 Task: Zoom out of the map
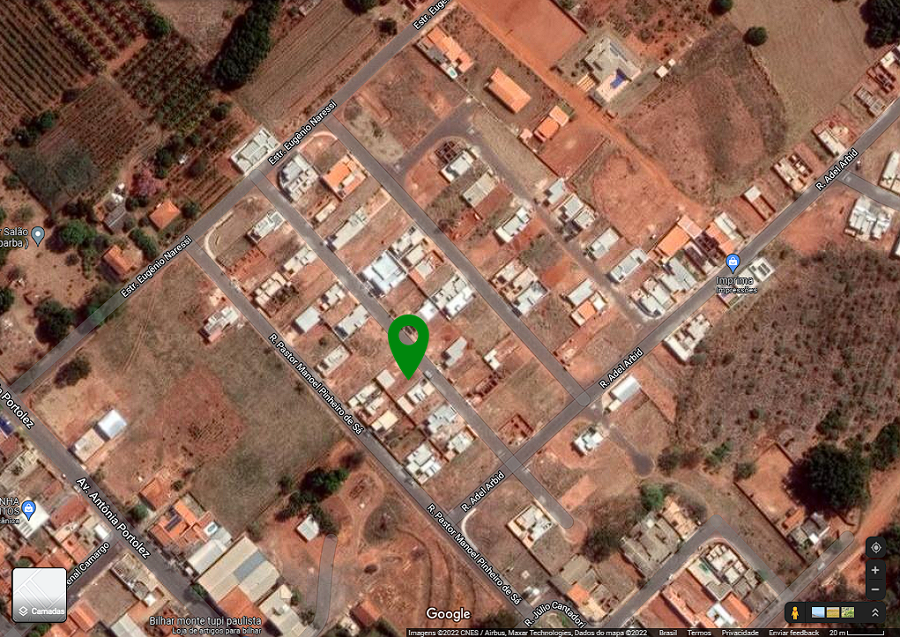coord(876,589)
